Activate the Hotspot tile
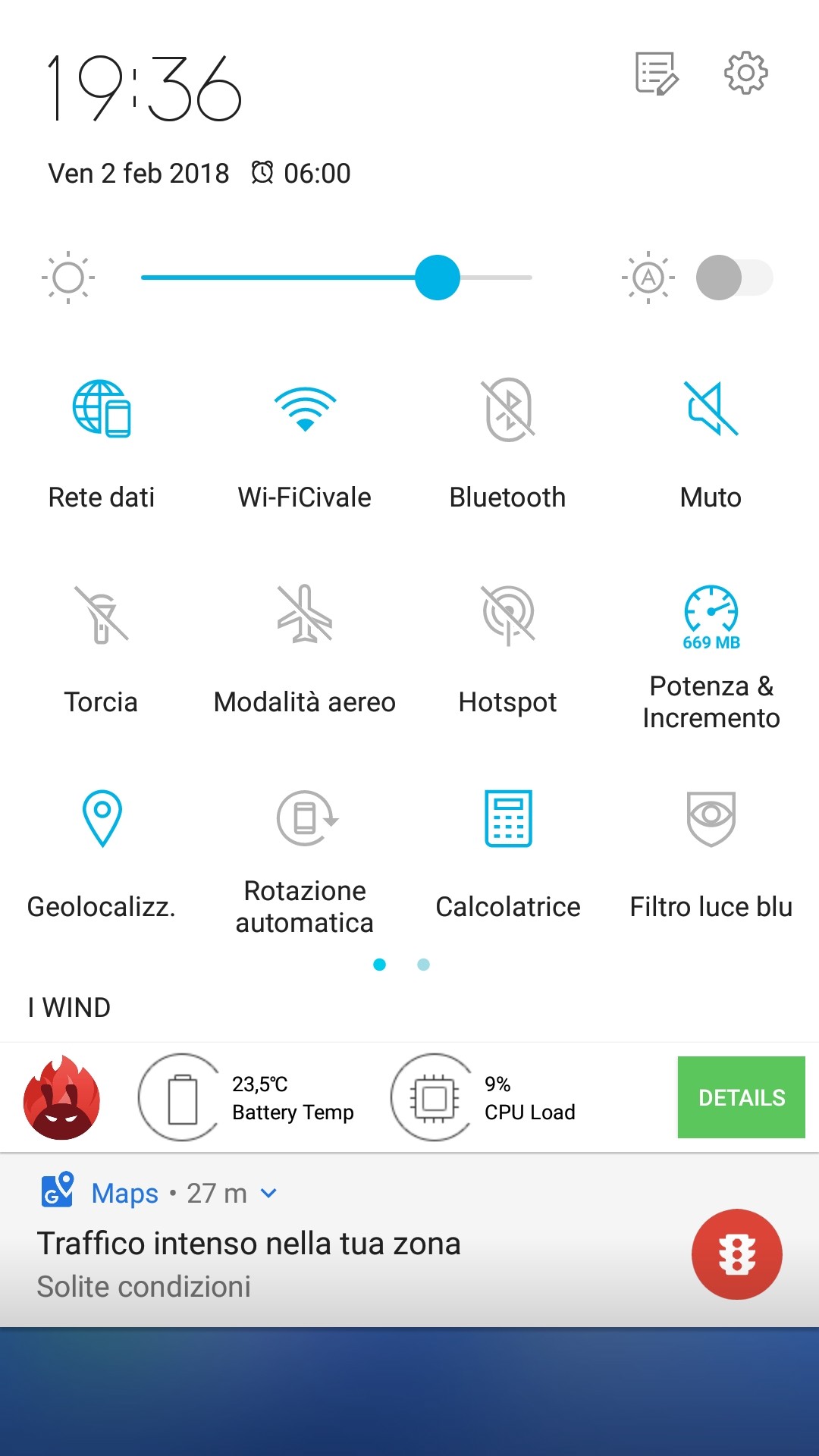819x1456 pixels. pyautogui.click(x=508, y=614)
